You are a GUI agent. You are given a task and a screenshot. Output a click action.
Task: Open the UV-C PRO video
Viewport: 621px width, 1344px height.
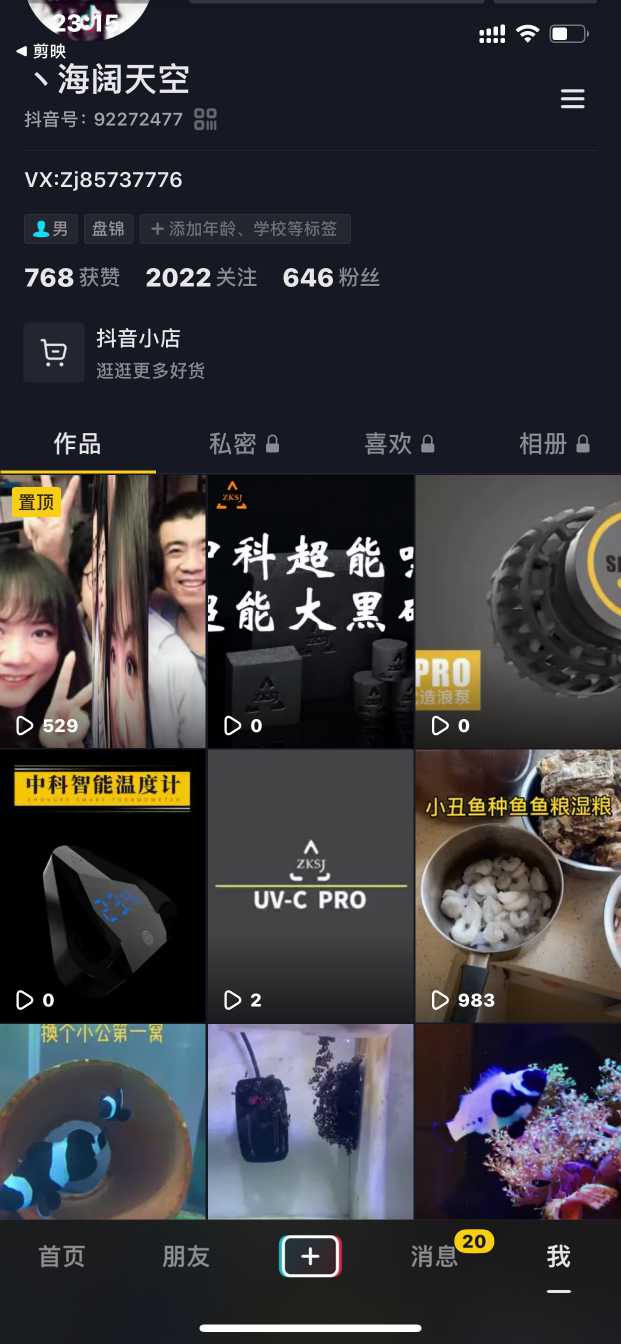[310, 886]
